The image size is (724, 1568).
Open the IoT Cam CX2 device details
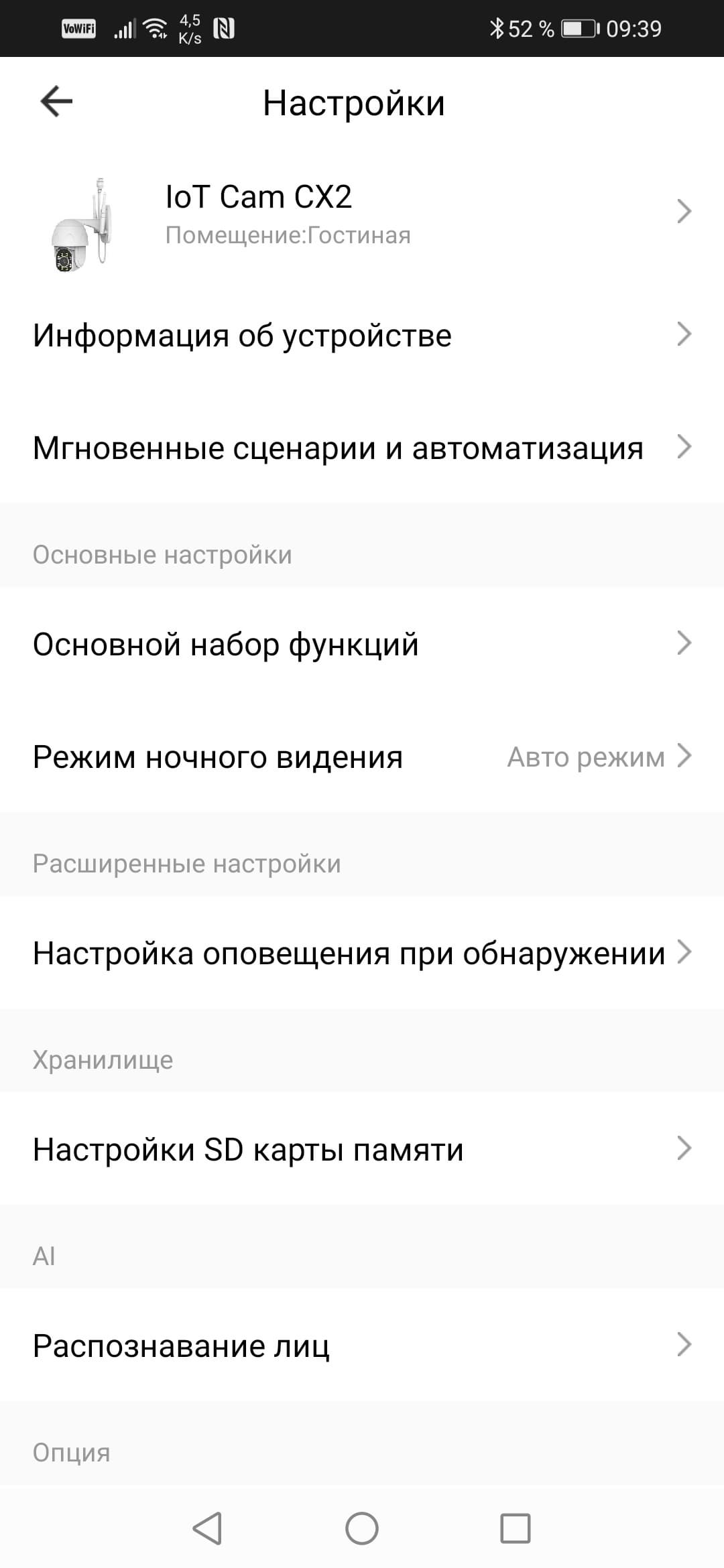362,213
